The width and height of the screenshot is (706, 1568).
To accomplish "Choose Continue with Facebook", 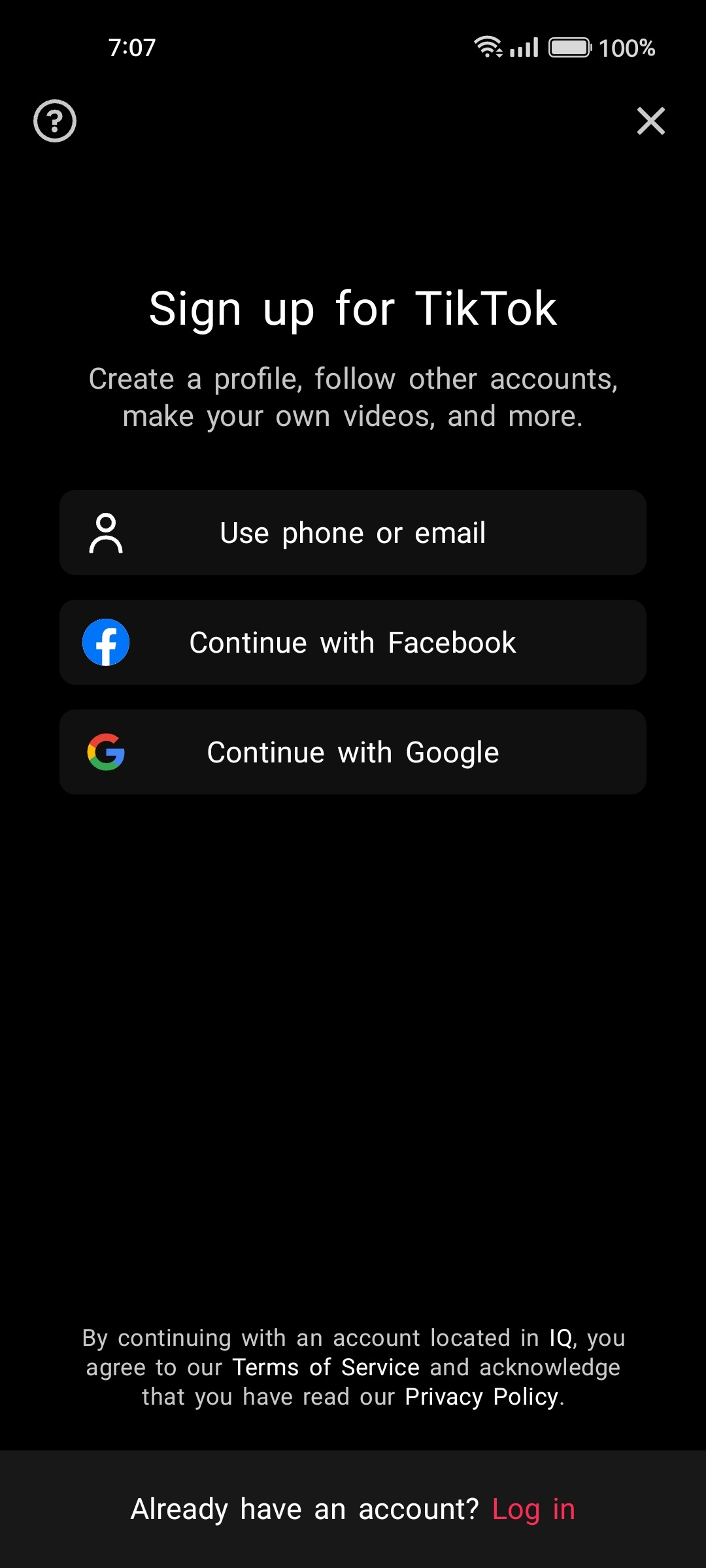I will pyautogui.click(x=353, y=642).
